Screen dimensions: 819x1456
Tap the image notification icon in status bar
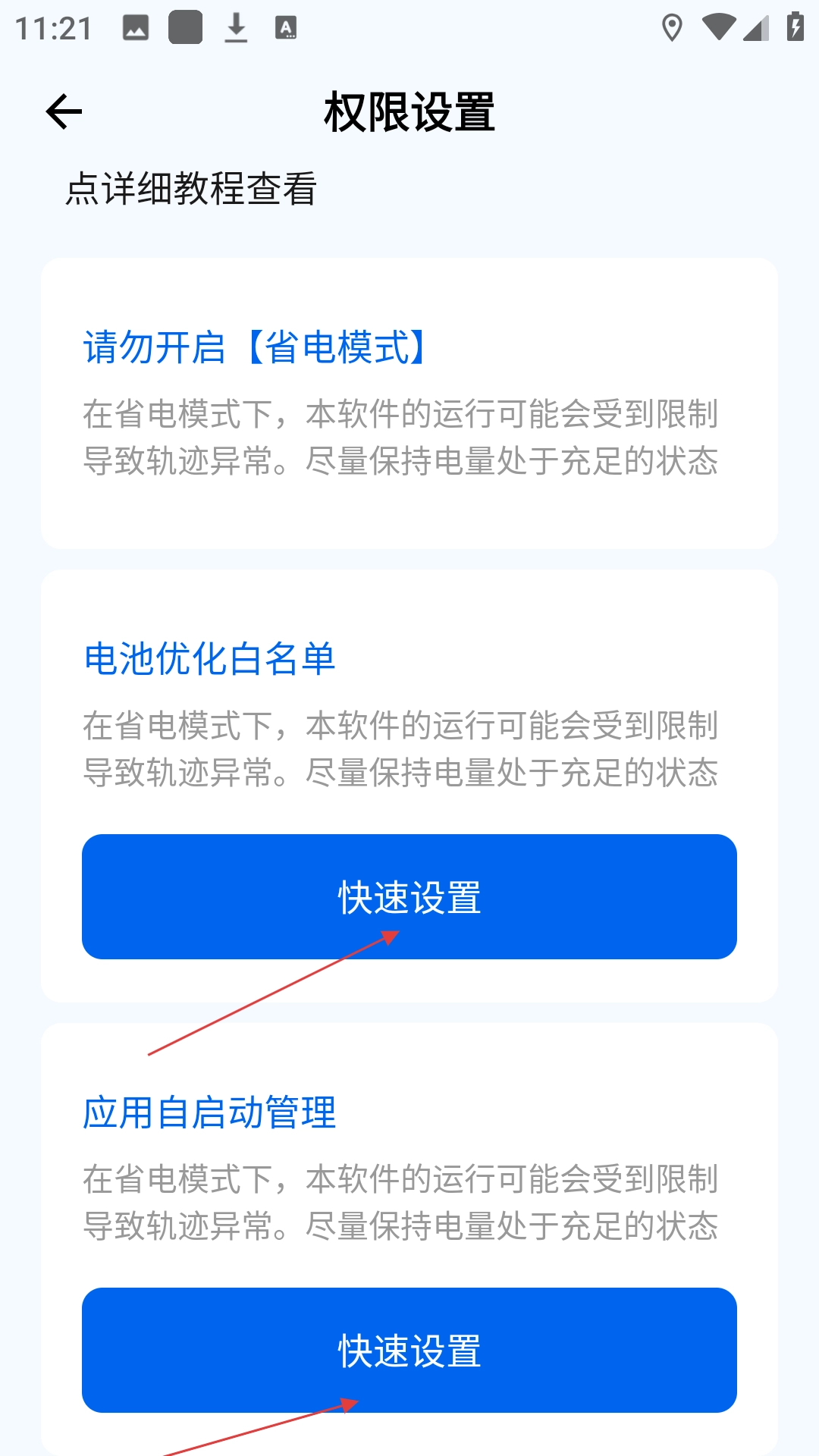point(136,28)
